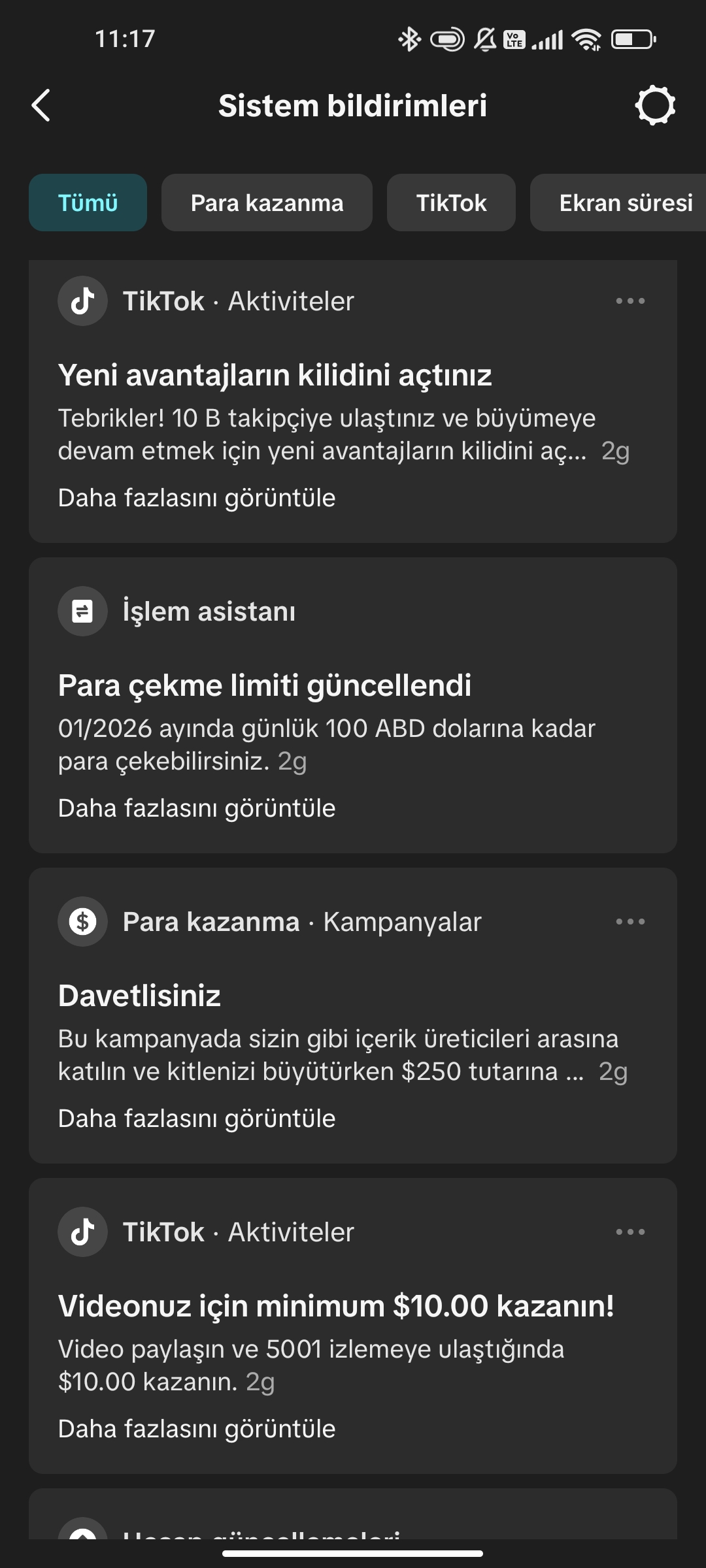Tap the Bluetooth icon in the status bar

pos(409,39)
